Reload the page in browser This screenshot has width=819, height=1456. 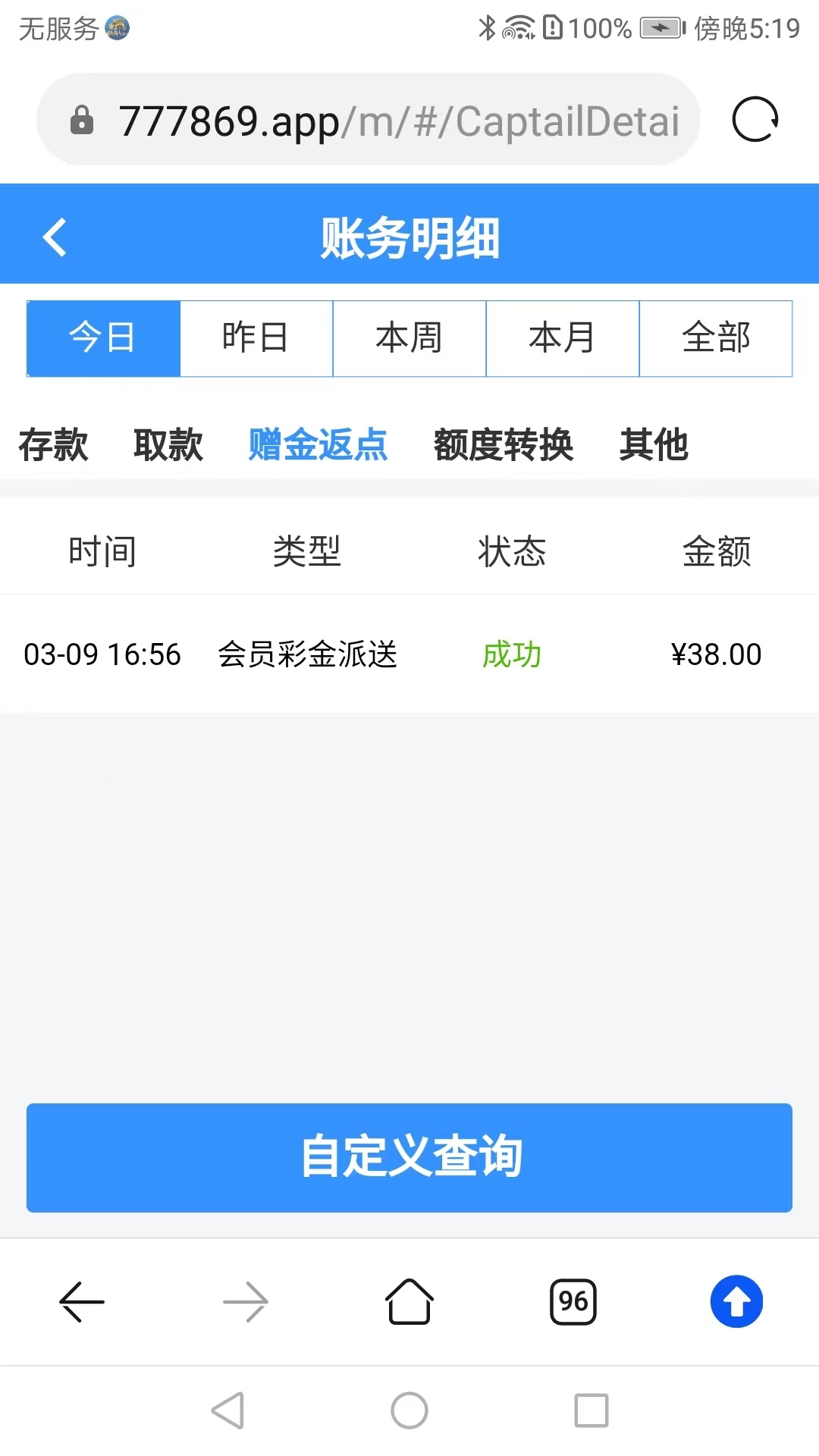click(x=755, y=120)
